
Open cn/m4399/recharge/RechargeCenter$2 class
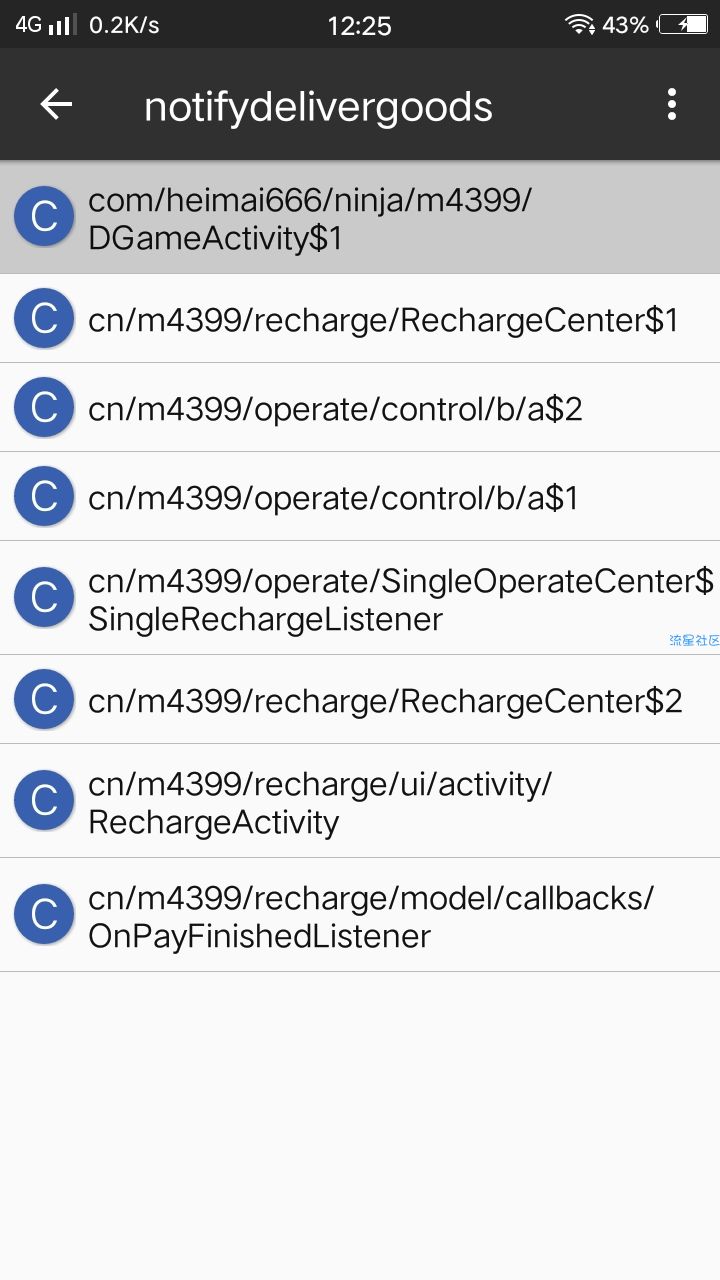360,699
